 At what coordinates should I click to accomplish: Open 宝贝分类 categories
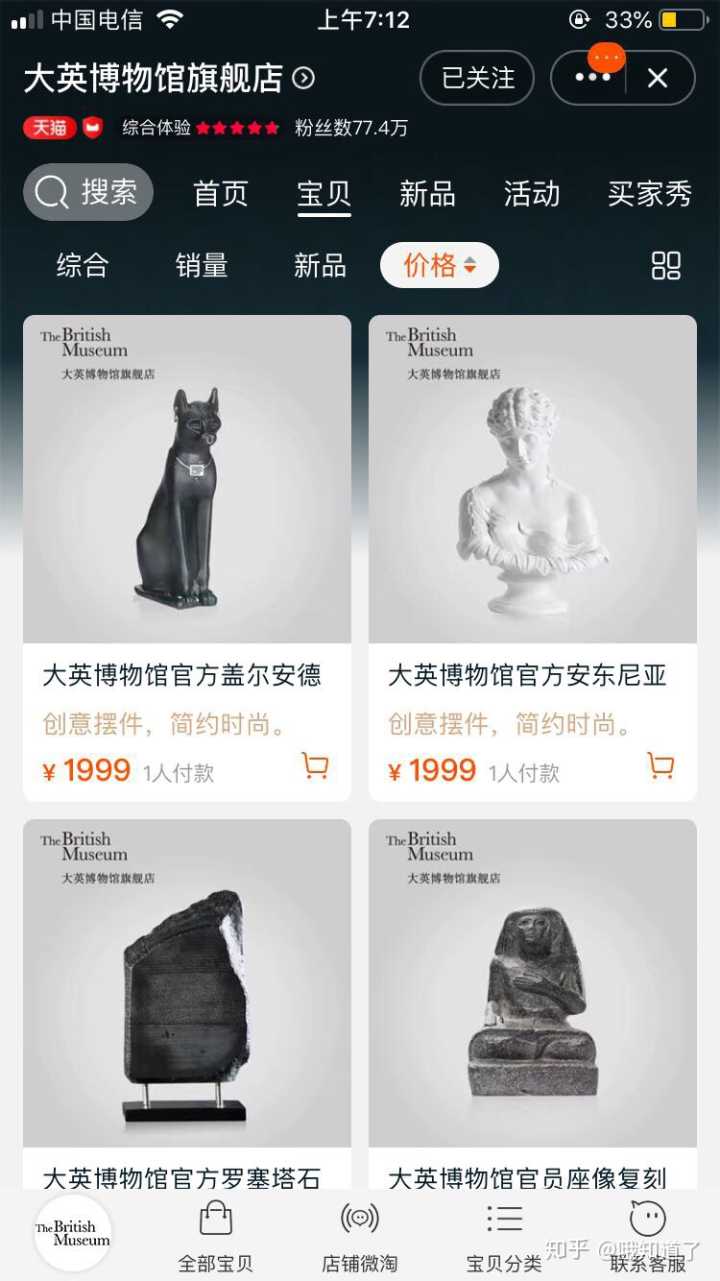504,1235
